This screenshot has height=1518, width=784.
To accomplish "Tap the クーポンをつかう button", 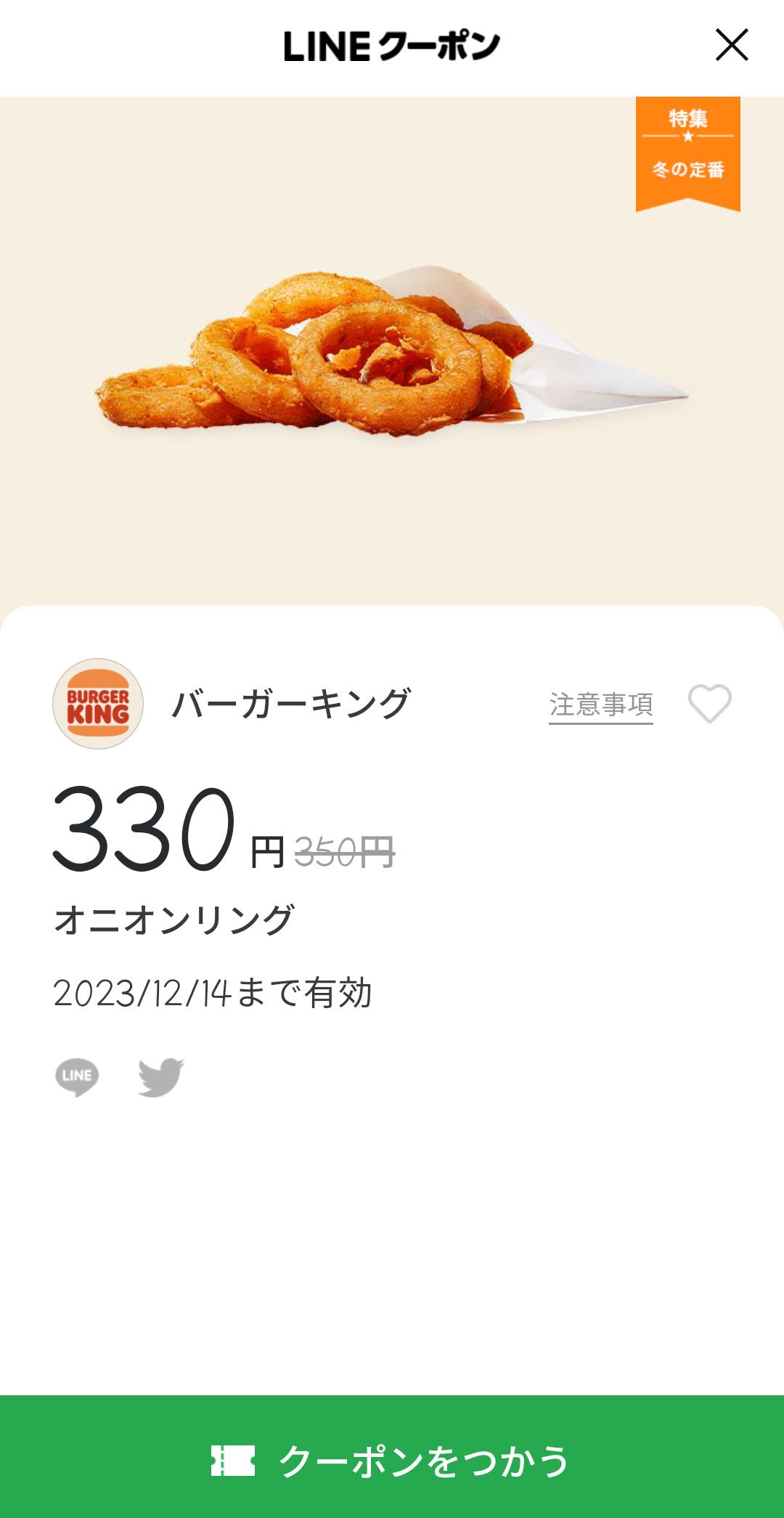I will point(392,1460).
